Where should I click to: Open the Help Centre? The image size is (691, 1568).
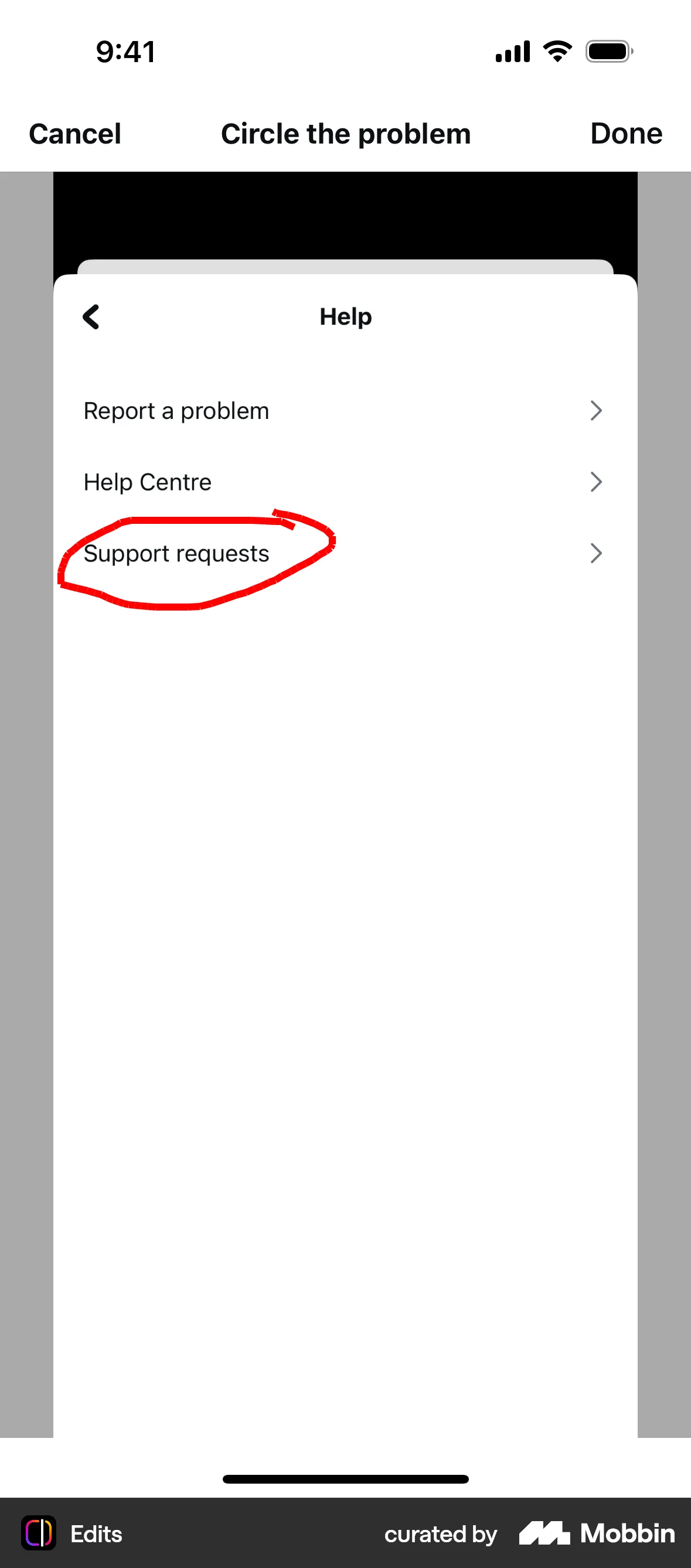(x=147, y=482)
